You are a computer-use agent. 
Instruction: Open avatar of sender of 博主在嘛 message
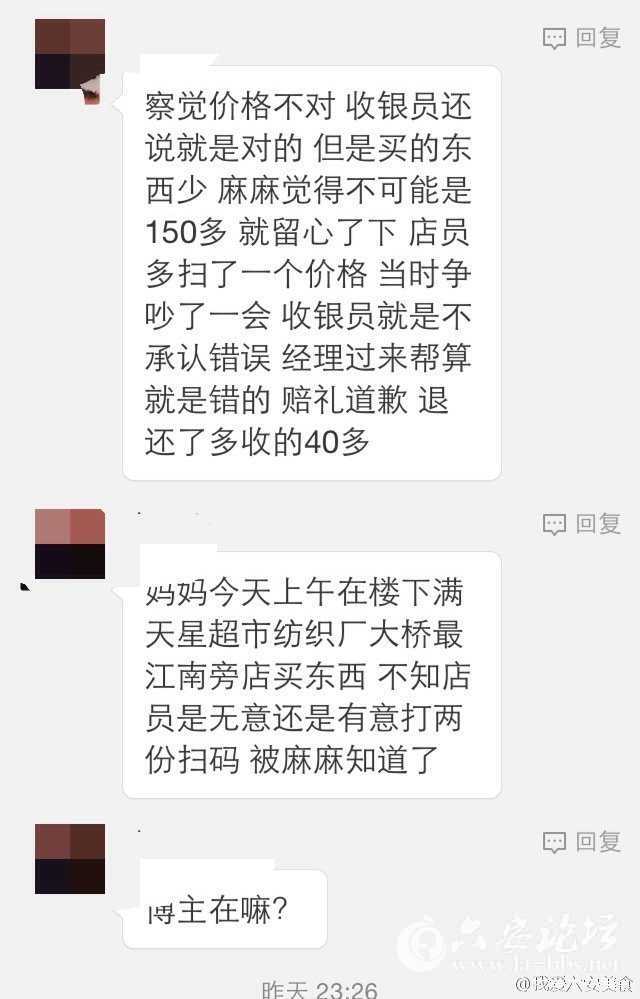pyautogui.click(x=70, y=859)
